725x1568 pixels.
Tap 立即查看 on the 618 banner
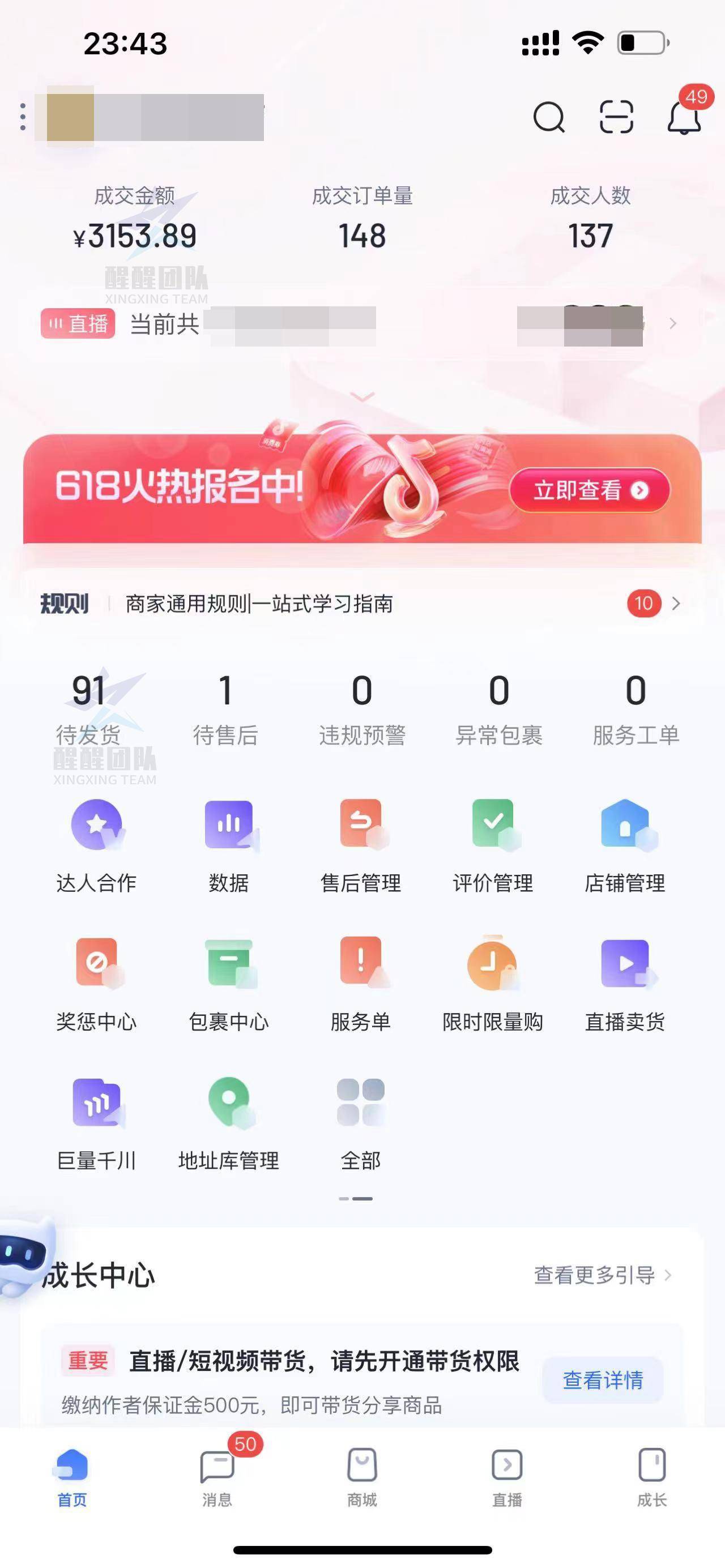(x=588, y=490)
